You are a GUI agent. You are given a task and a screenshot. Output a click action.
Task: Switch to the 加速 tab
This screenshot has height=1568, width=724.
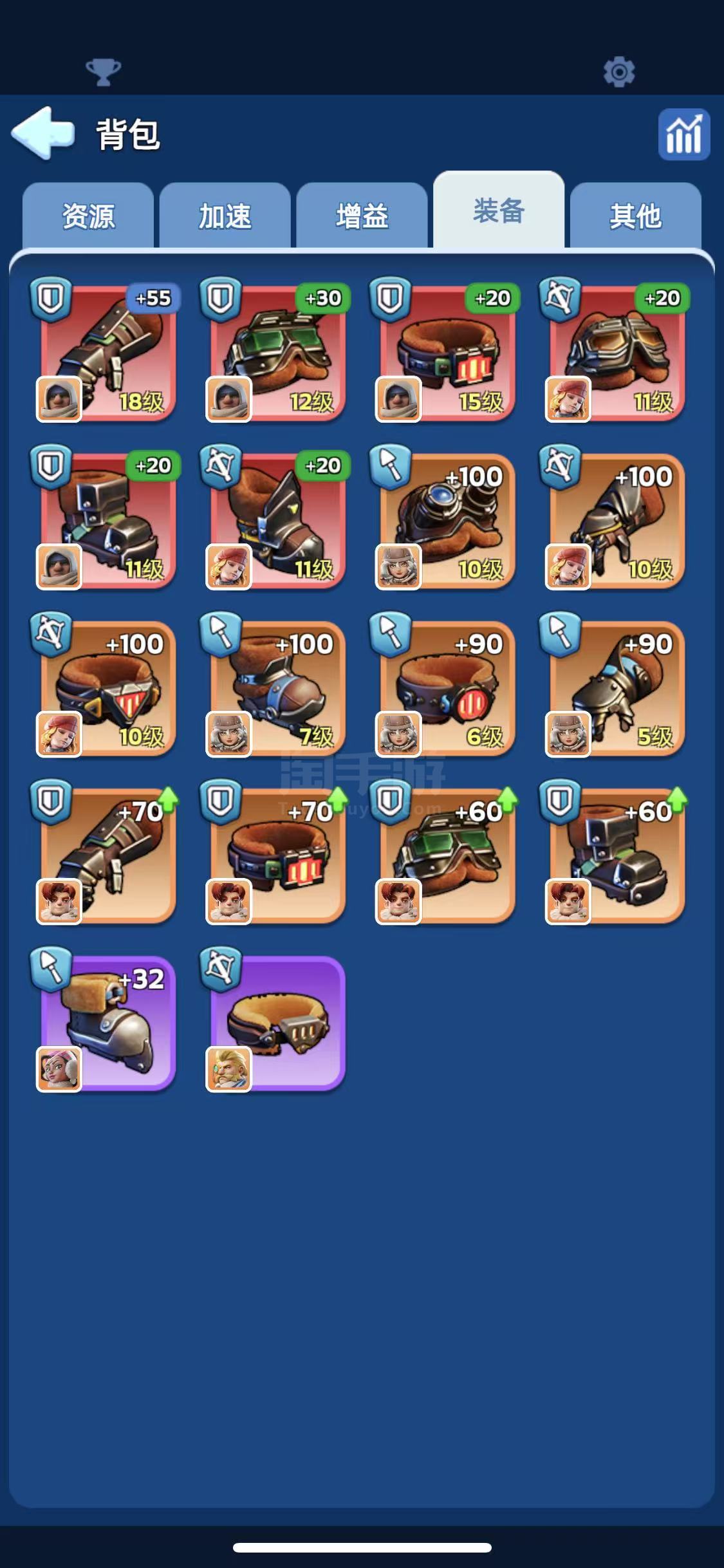pyautogui.click(x=225, y=216)
